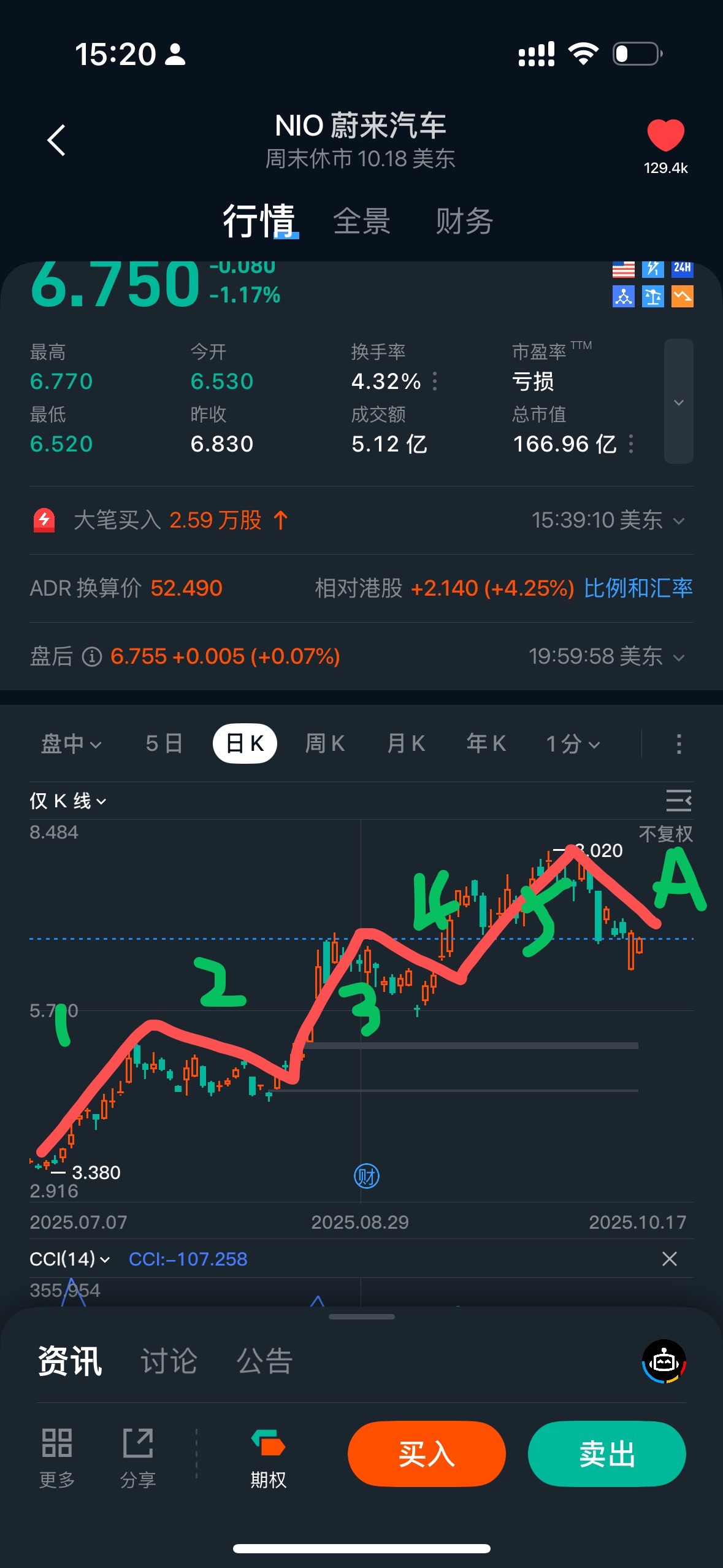Tap the red heart favorite icon
This screenshot has height=1568, width=723.
click(x=665, y=135)
